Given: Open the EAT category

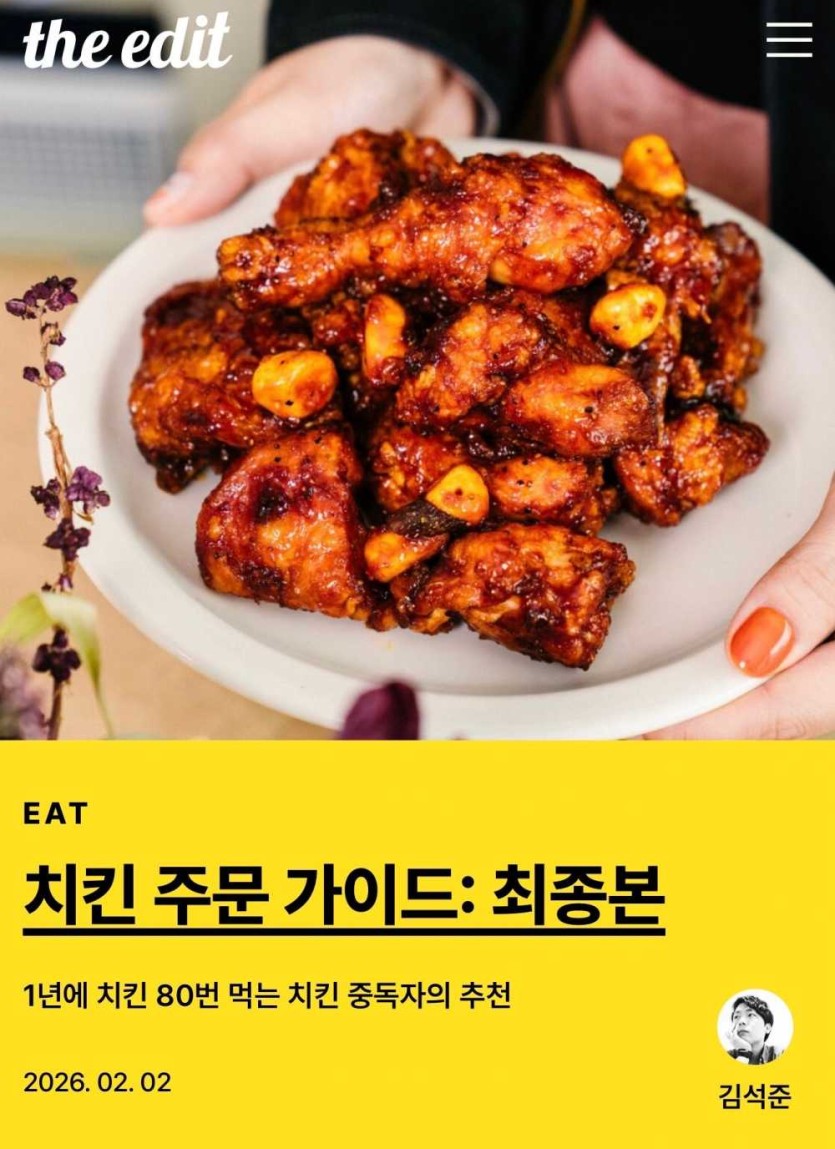Looking at the screenshot, I should pos(56,813).
